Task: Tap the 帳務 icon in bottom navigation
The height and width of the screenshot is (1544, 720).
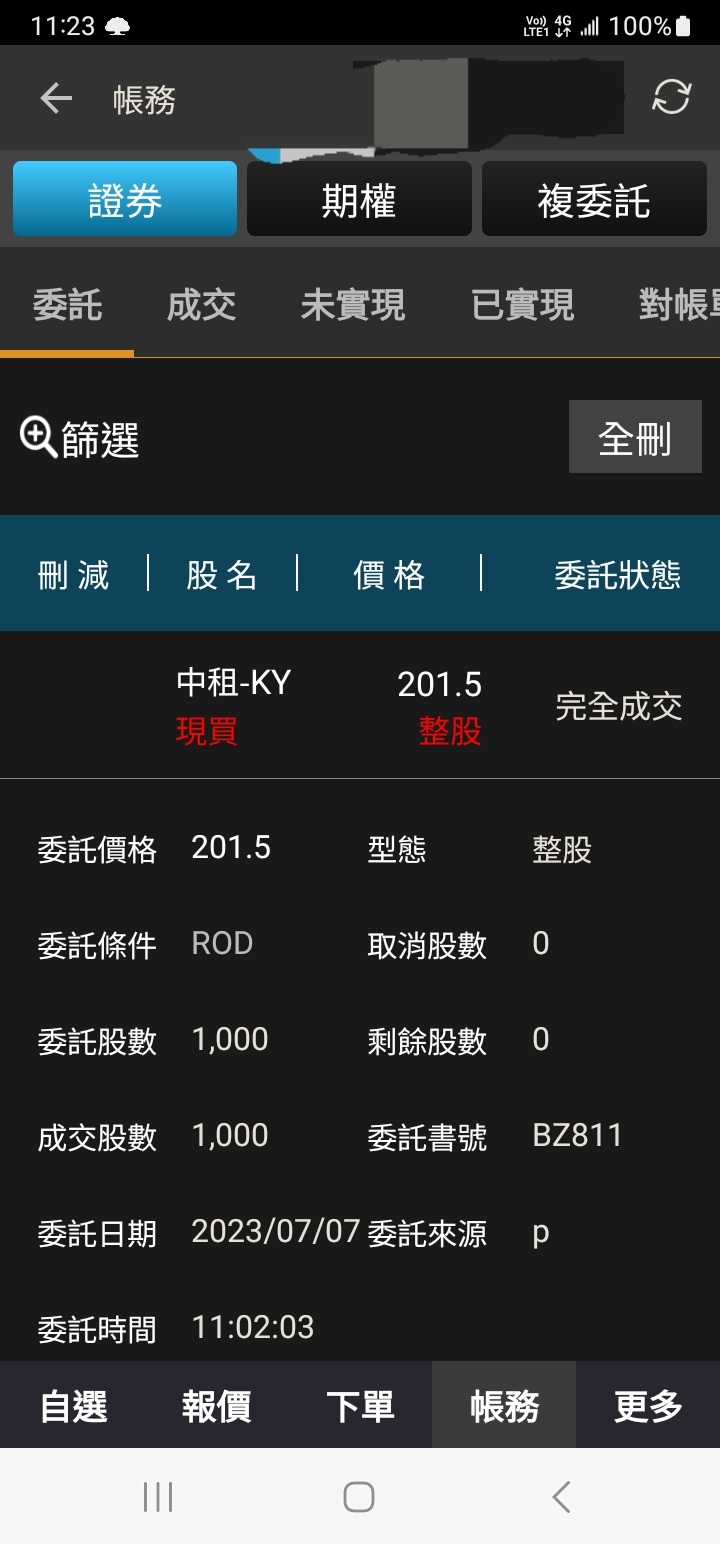Action: tap(503, 1405)
